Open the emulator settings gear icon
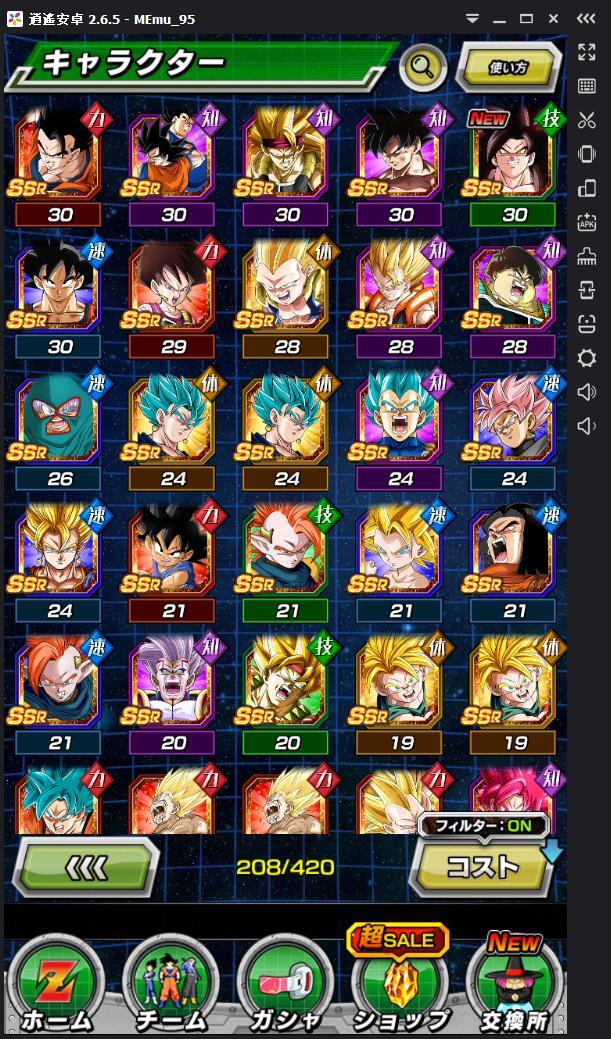Image resolution: width=611 pixels, height=1039 pixels. [587, 358]
